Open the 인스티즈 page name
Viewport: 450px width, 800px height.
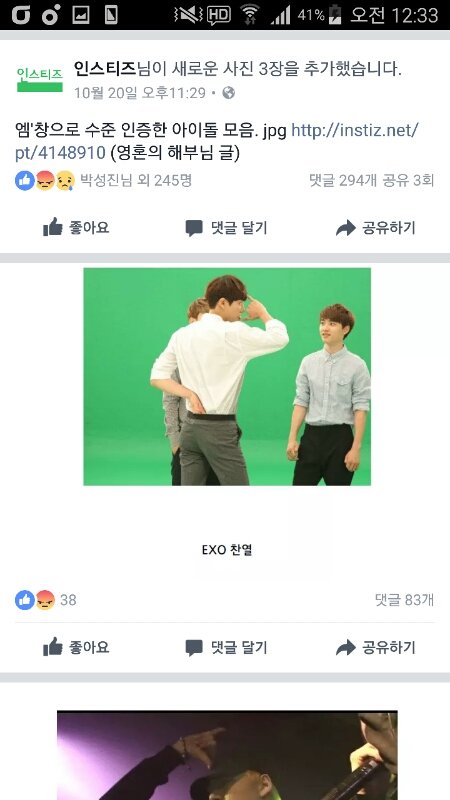coord(105,68)
